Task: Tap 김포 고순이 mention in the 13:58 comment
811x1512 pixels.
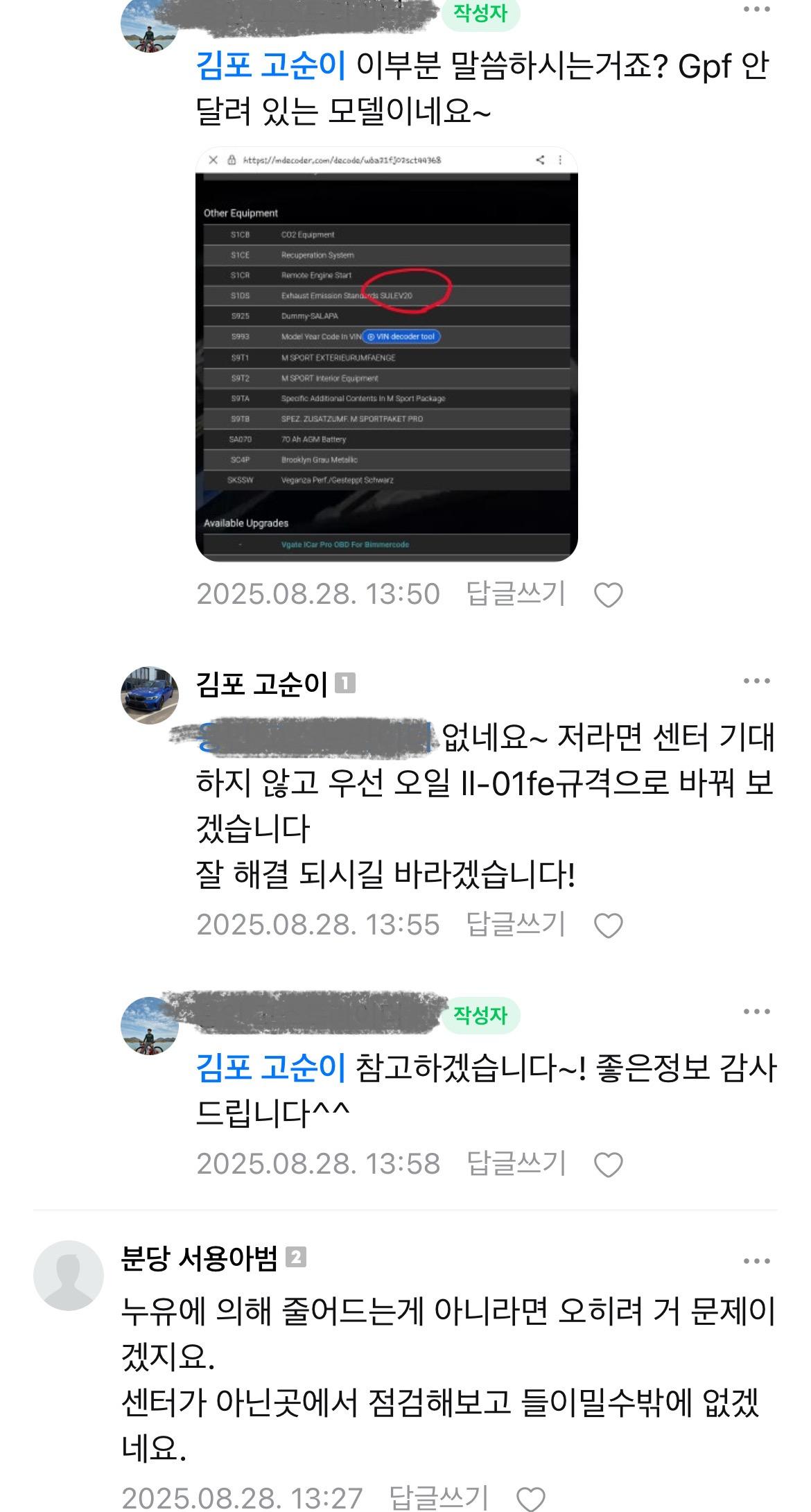Action: point(270,1068)
